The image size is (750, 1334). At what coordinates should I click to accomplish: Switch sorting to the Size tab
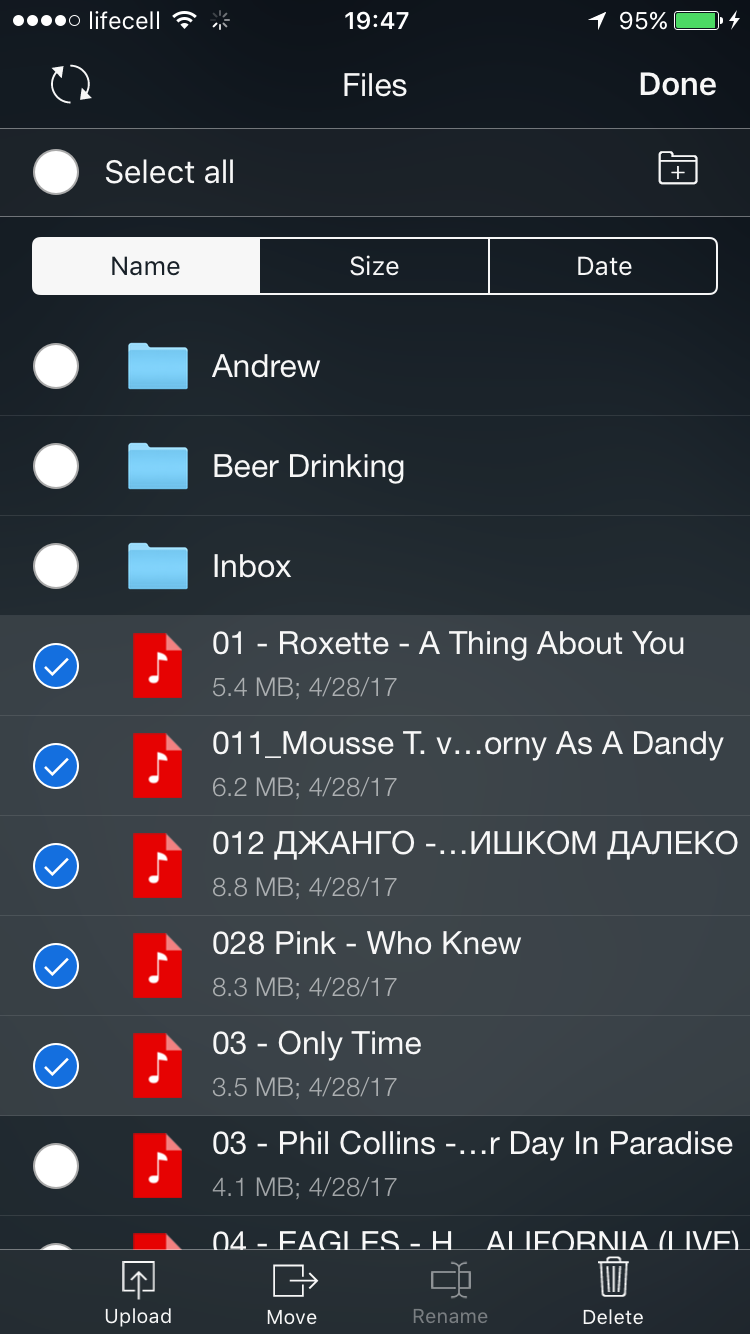374,266
